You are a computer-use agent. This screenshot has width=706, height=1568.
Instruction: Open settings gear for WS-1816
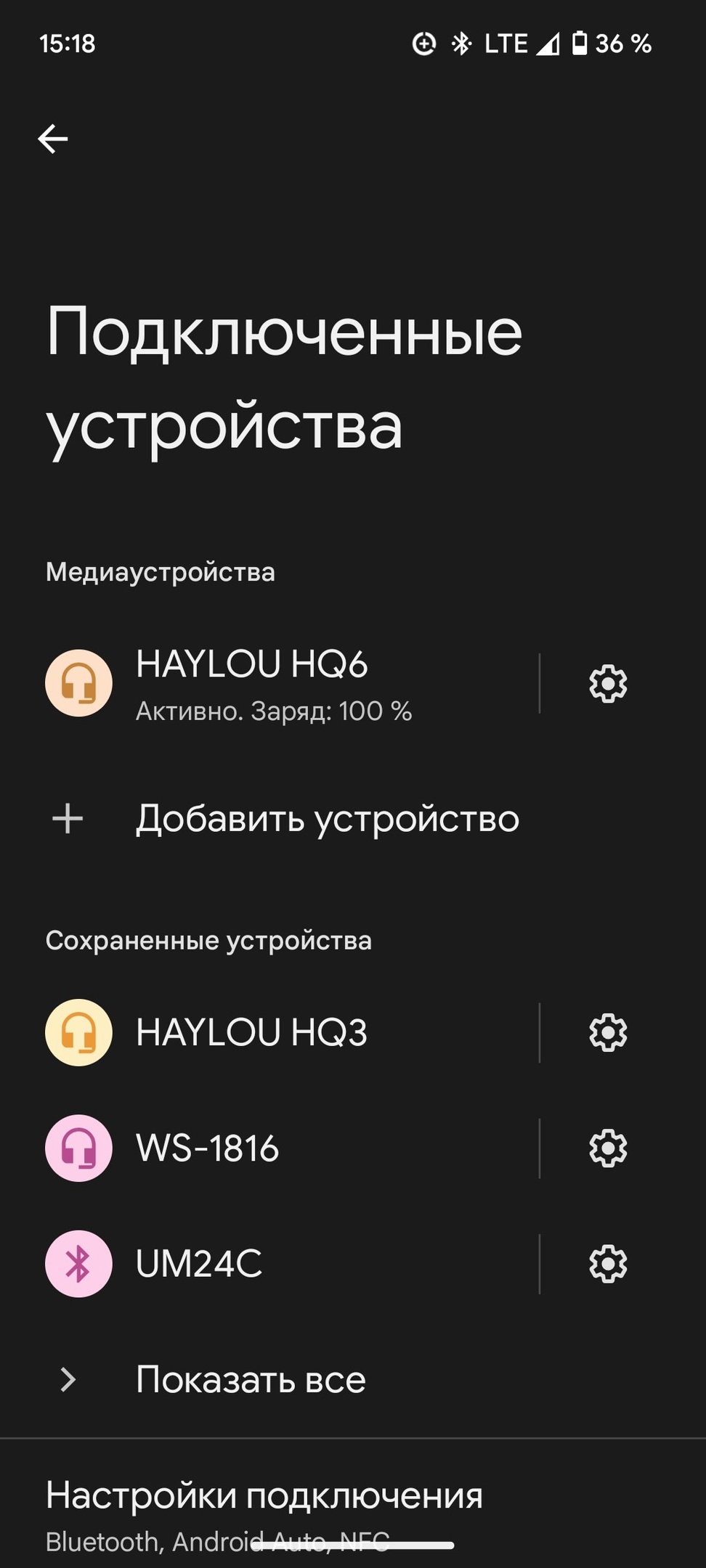coord(607,1148)
